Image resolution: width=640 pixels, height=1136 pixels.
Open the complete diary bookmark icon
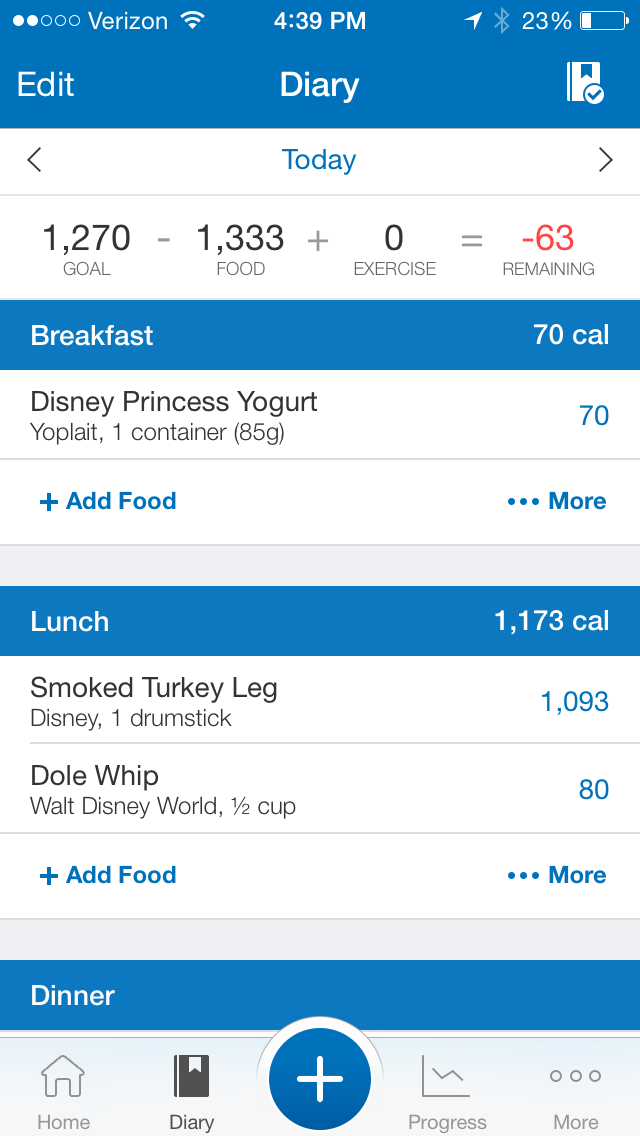585,83
